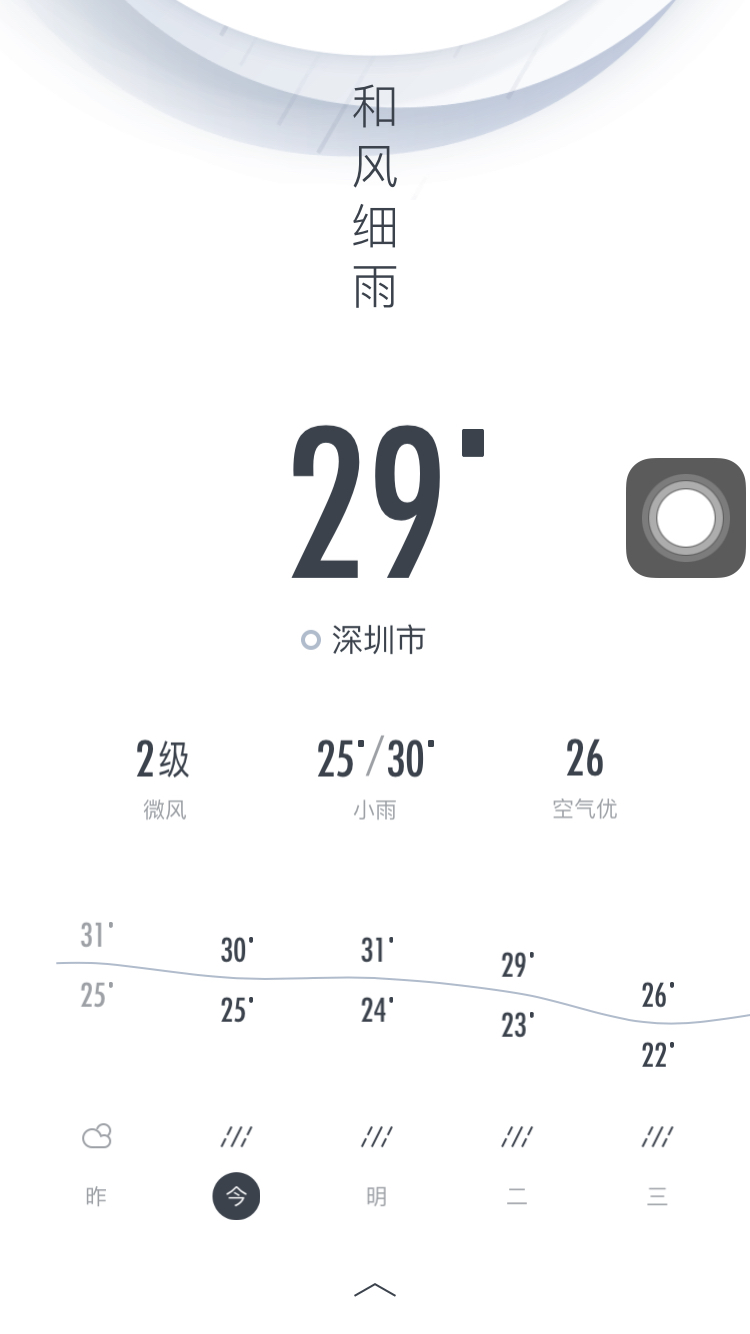750x1334 pixels.
Task: Open the Shenzhen city location selector
Action: 364,640
